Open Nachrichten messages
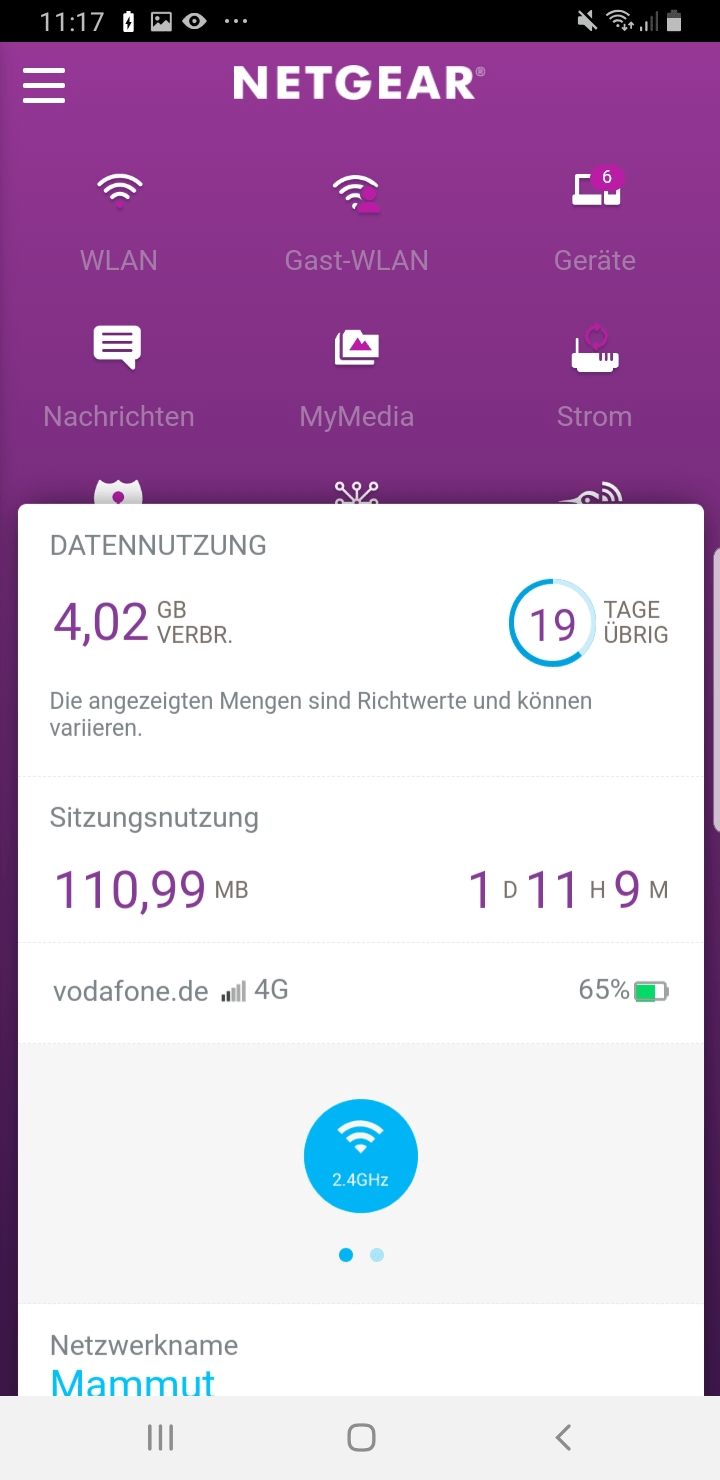 [118, 373]
